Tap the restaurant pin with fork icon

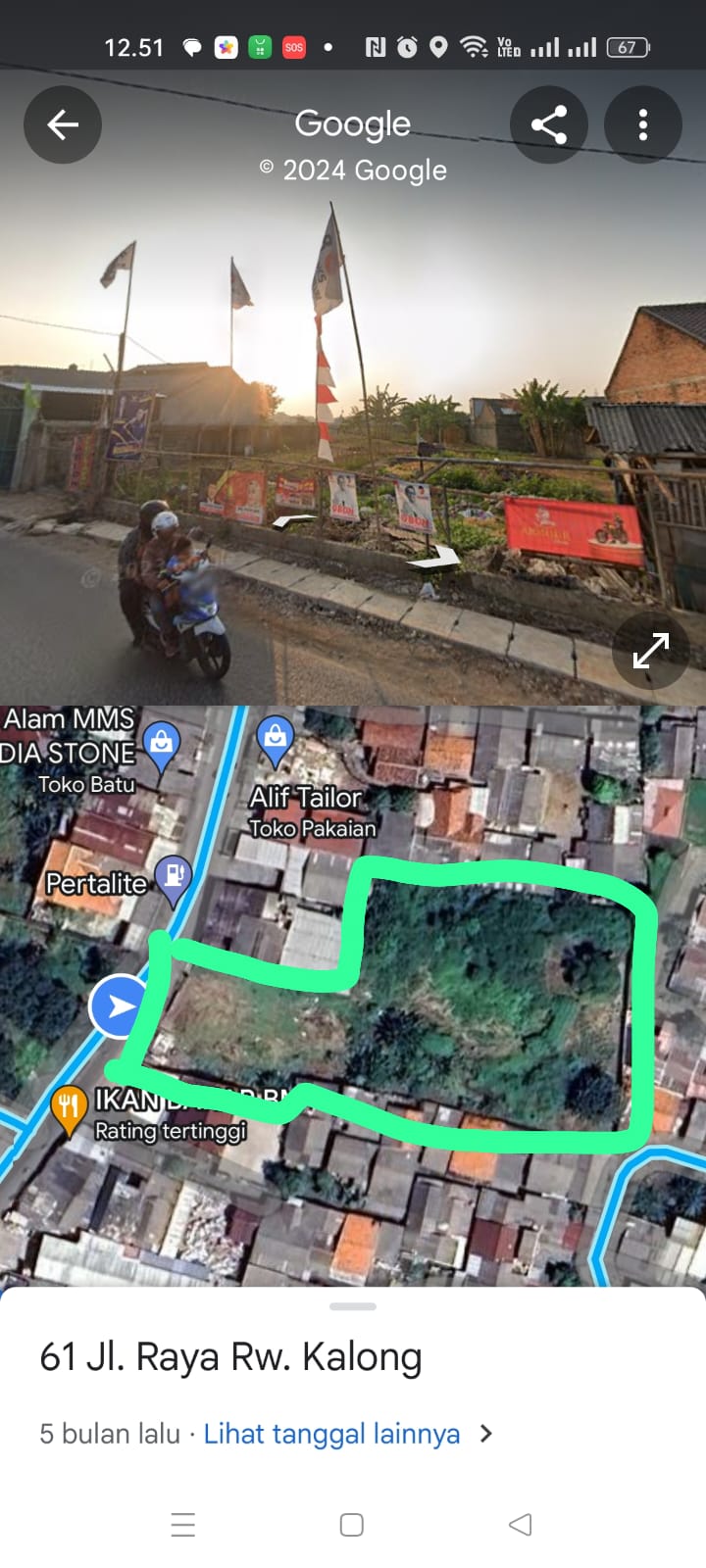point(69,1107)
